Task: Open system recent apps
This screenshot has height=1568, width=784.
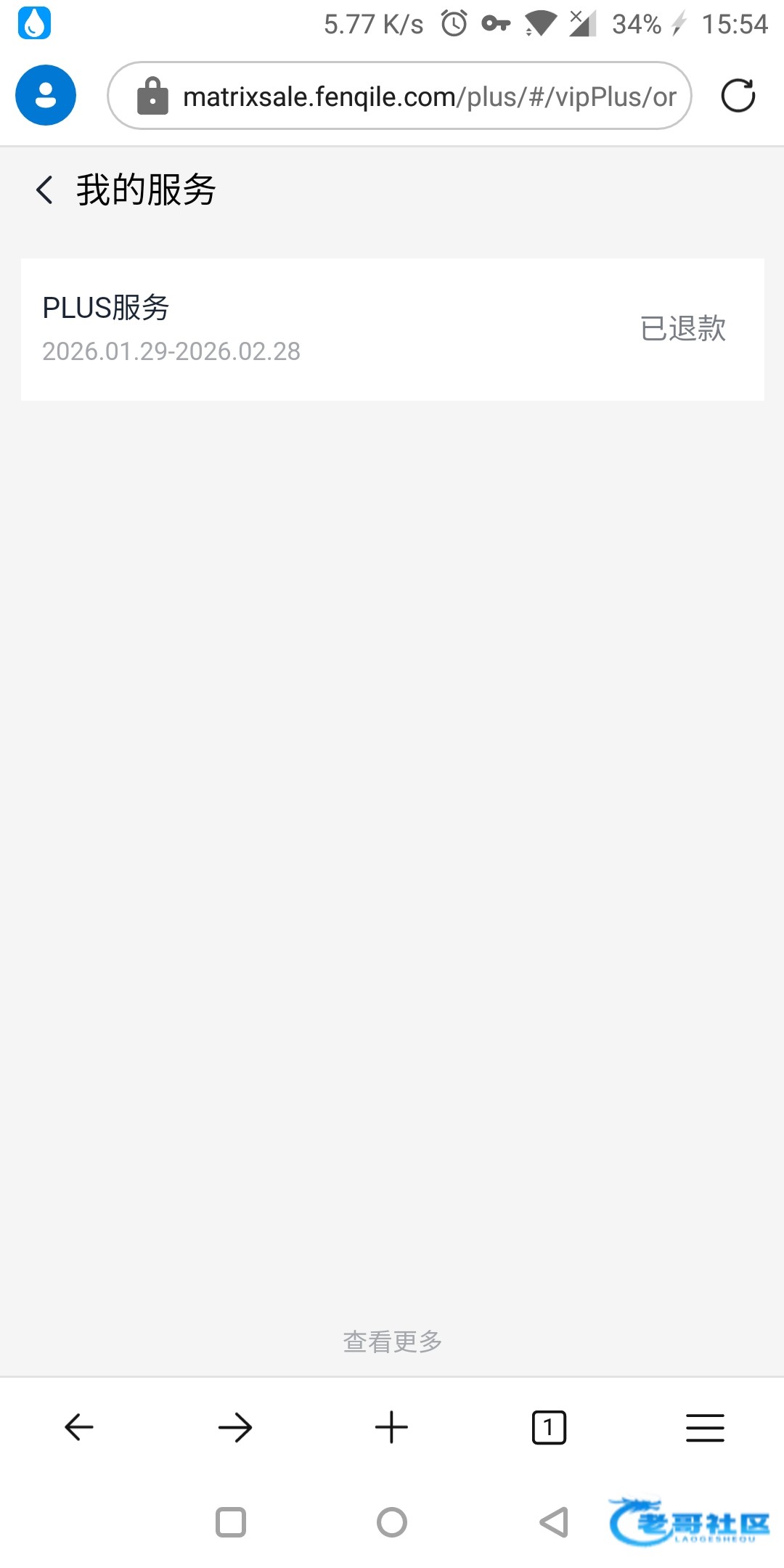Action: (x=231, y=1522)
